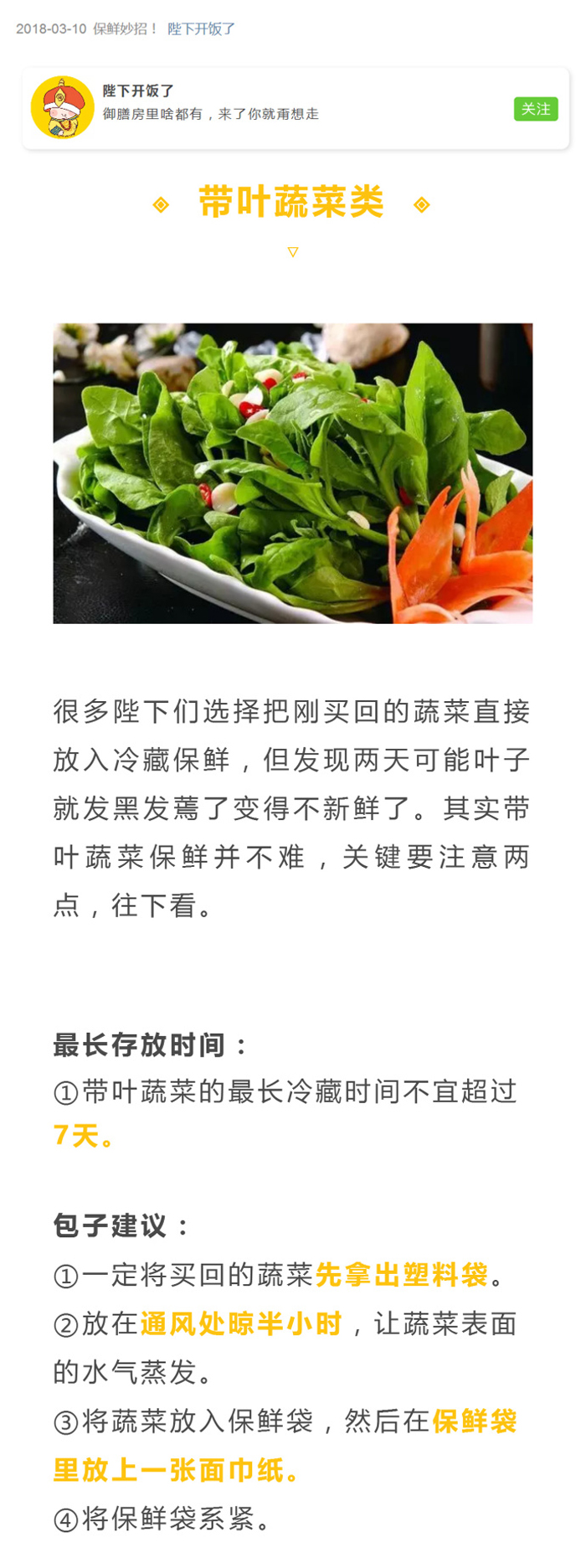
Task: View the leafy vegetables photo
Action: coord(292,473)
